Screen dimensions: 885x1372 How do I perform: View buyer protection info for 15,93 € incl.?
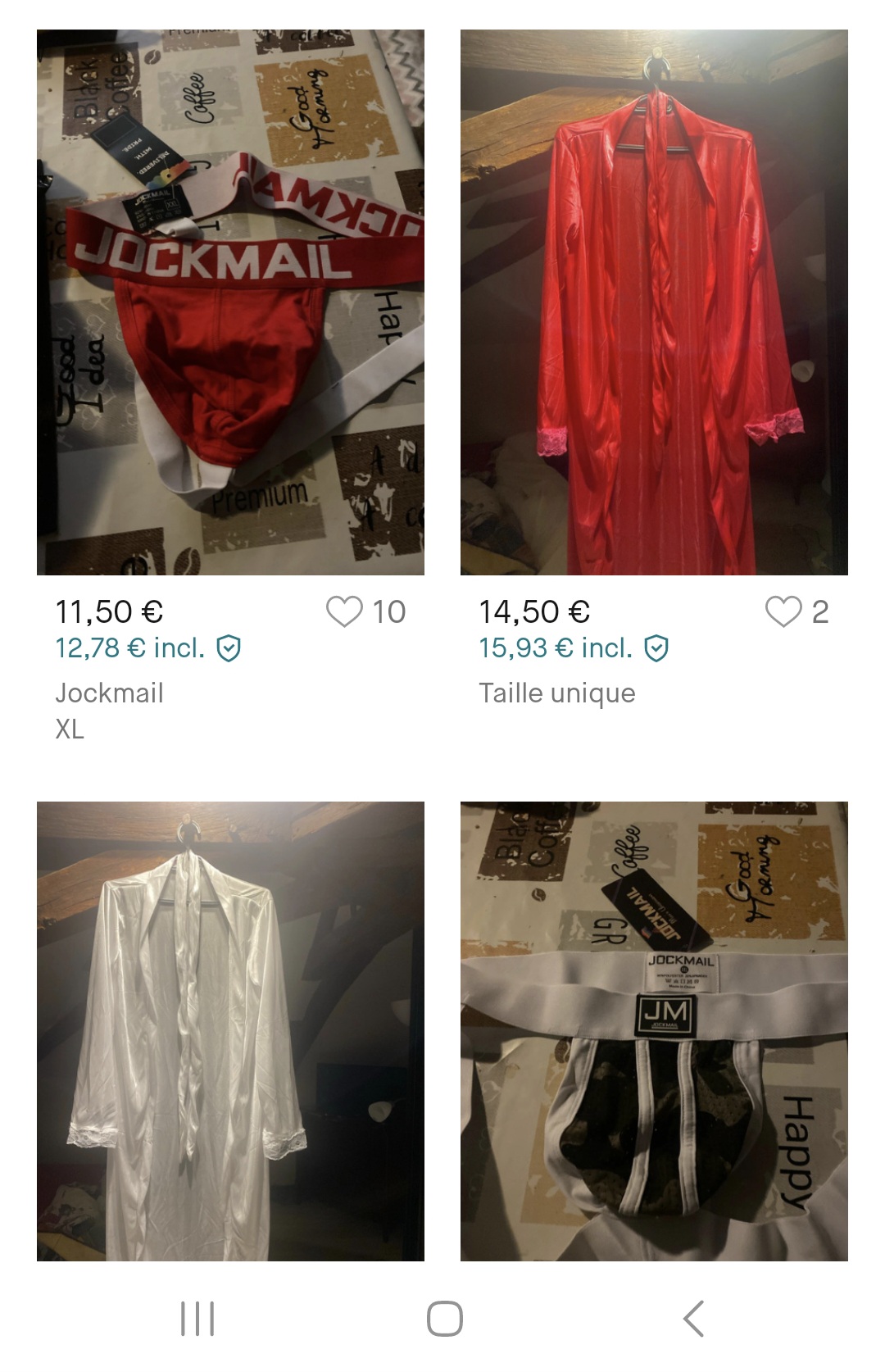click(x=656, y=649)
